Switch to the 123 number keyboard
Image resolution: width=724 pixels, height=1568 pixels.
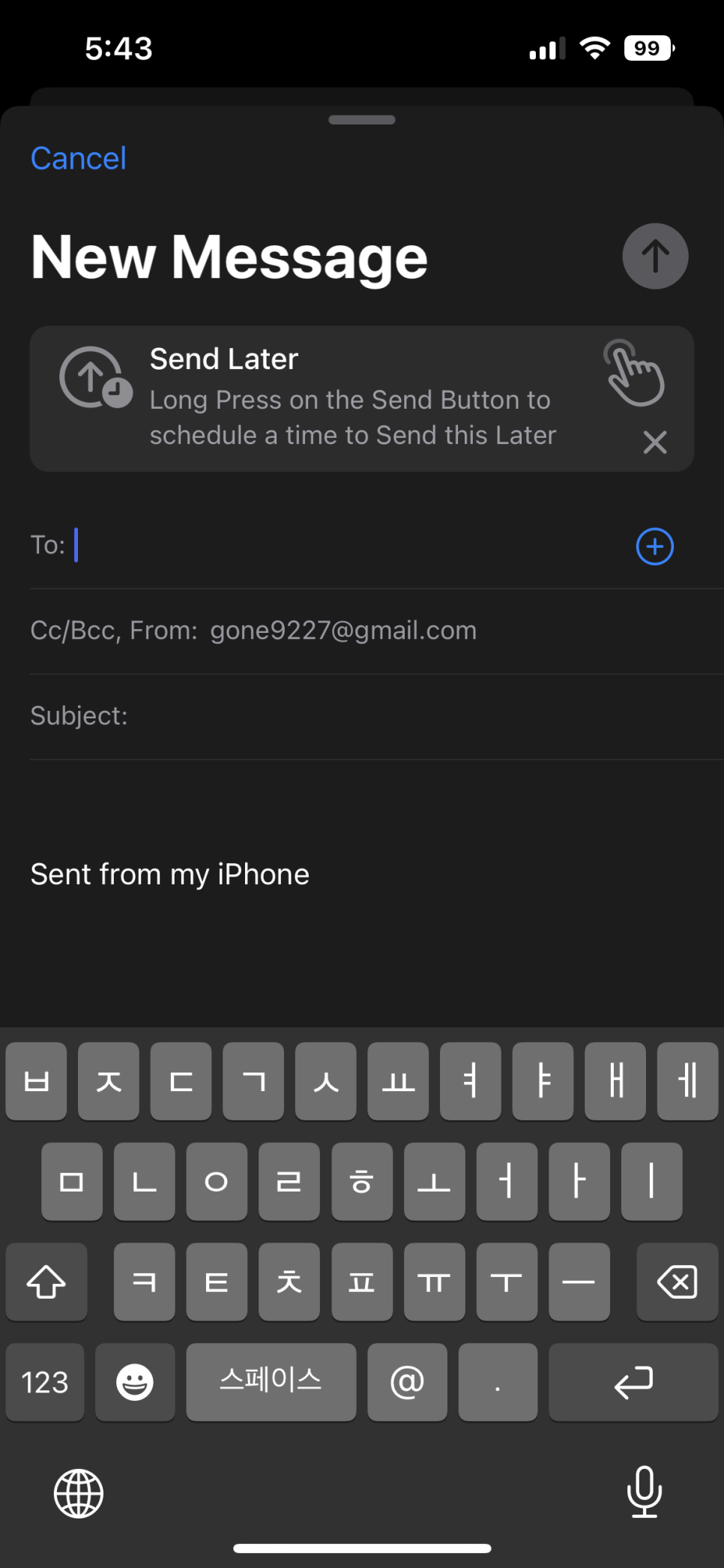point(45,1382)
